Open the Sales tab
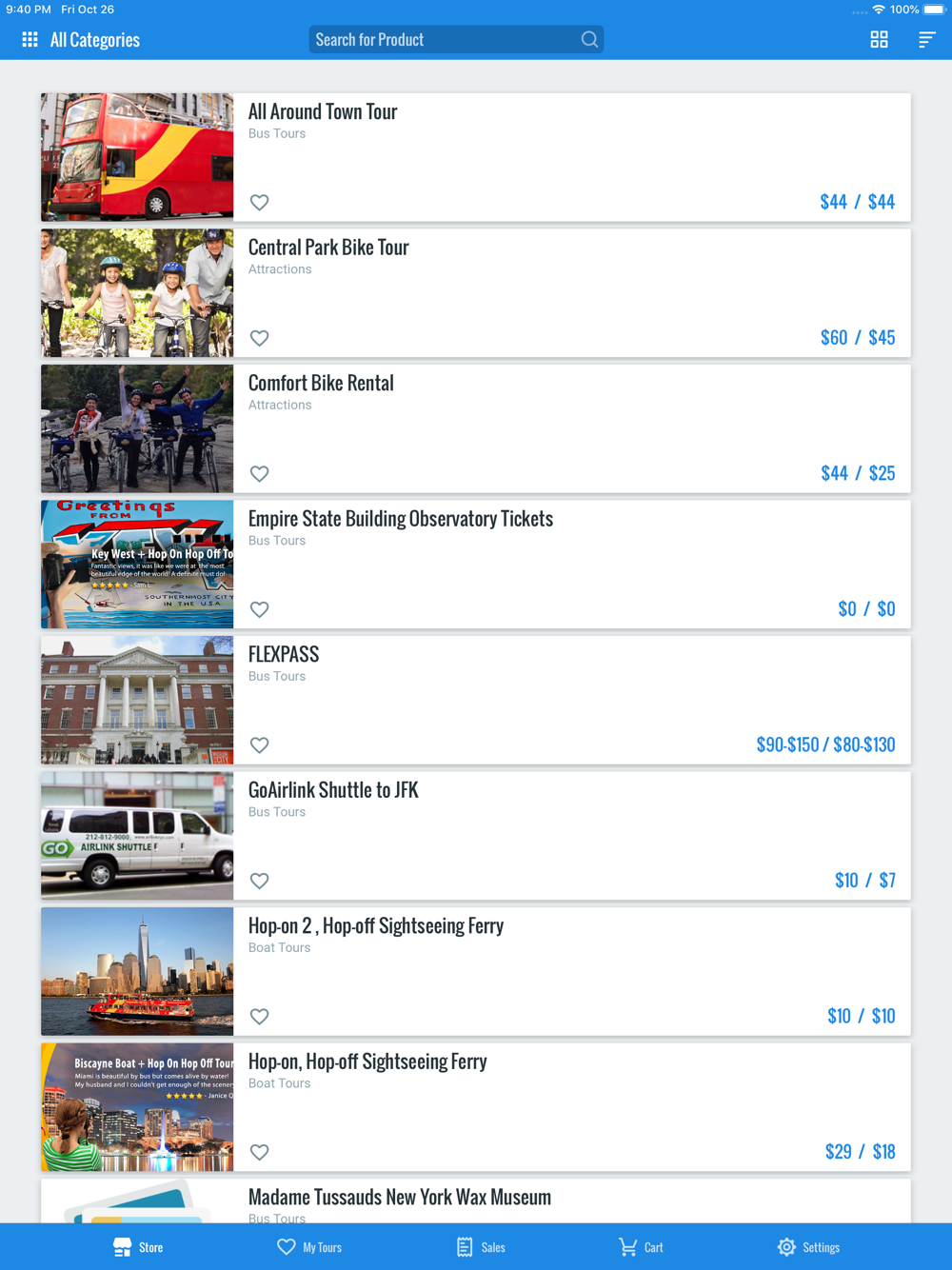Screen dimensions: 952x1270 tap(481, 1247)
